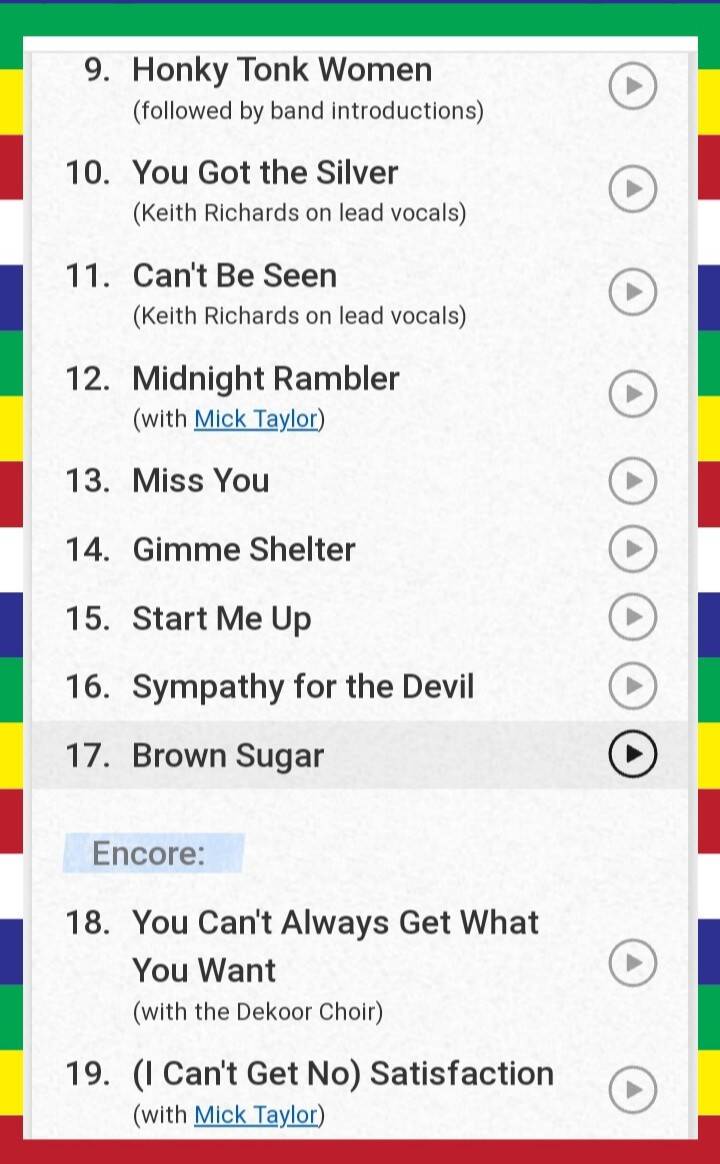Play You Got the Silver
720x1164 pixels.
coord(633,189)
